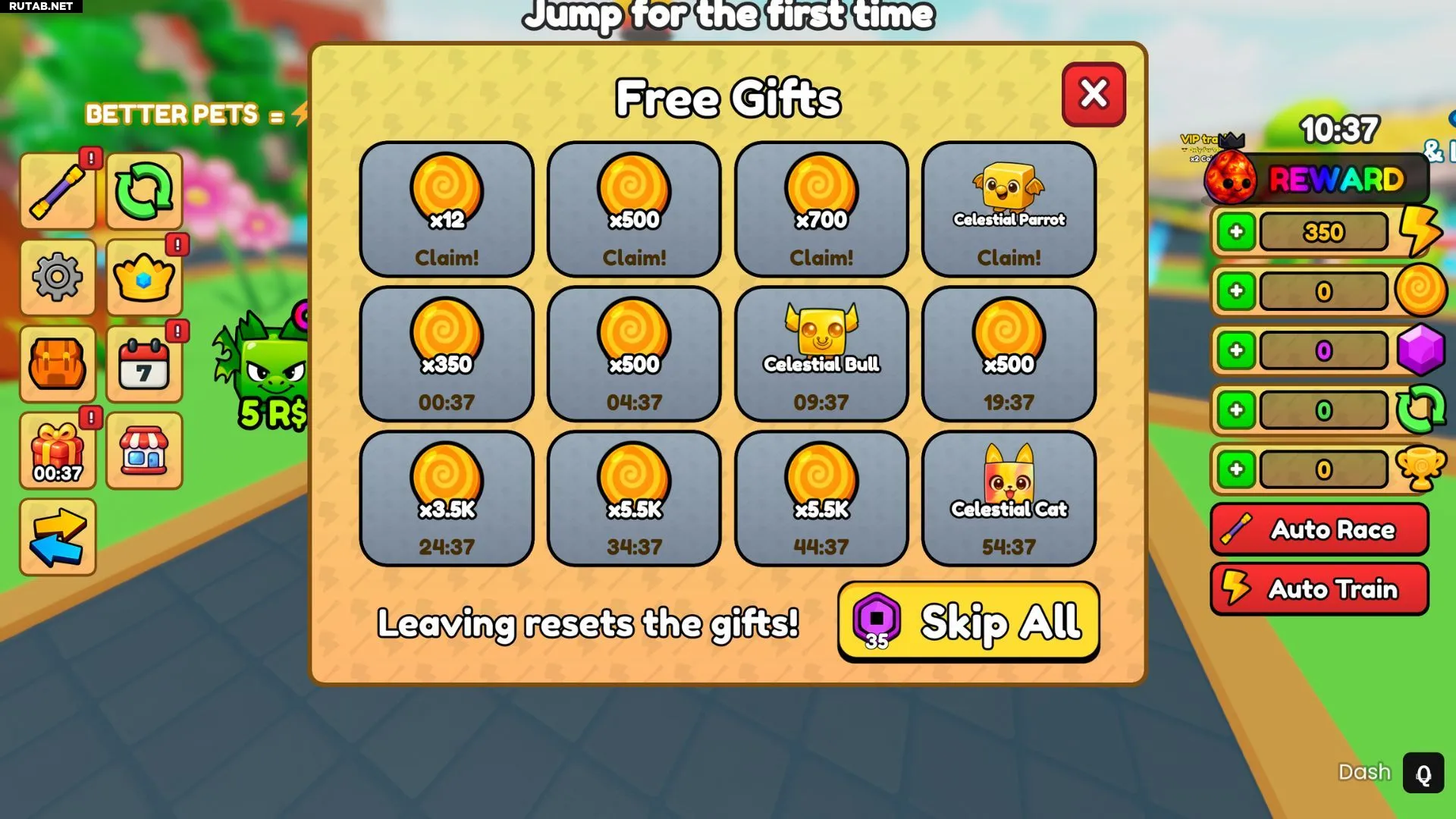The width and height of the screenshot is (1456, 819).
Task: Open the settings gear
Action: (58, 277)
